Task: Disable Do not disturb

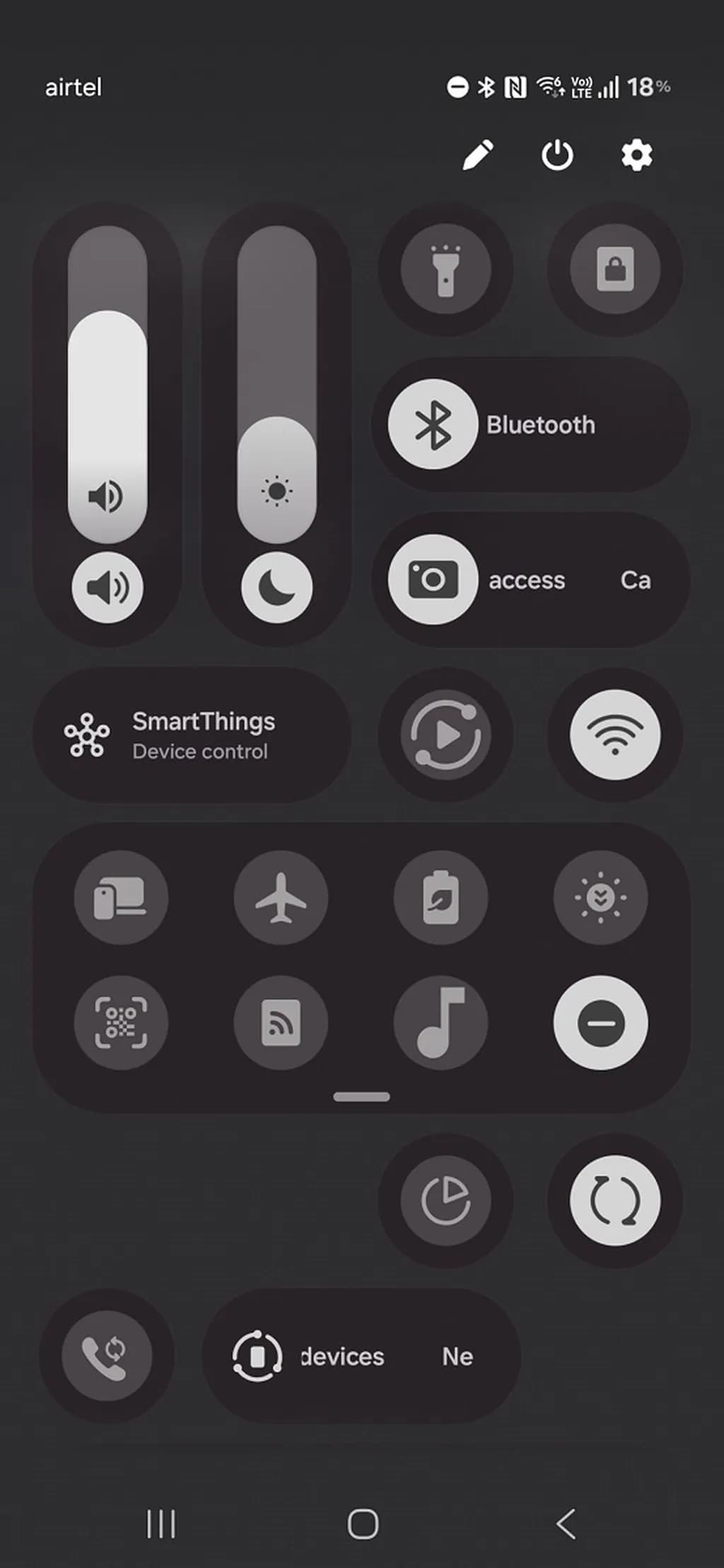Action: 600,1022
